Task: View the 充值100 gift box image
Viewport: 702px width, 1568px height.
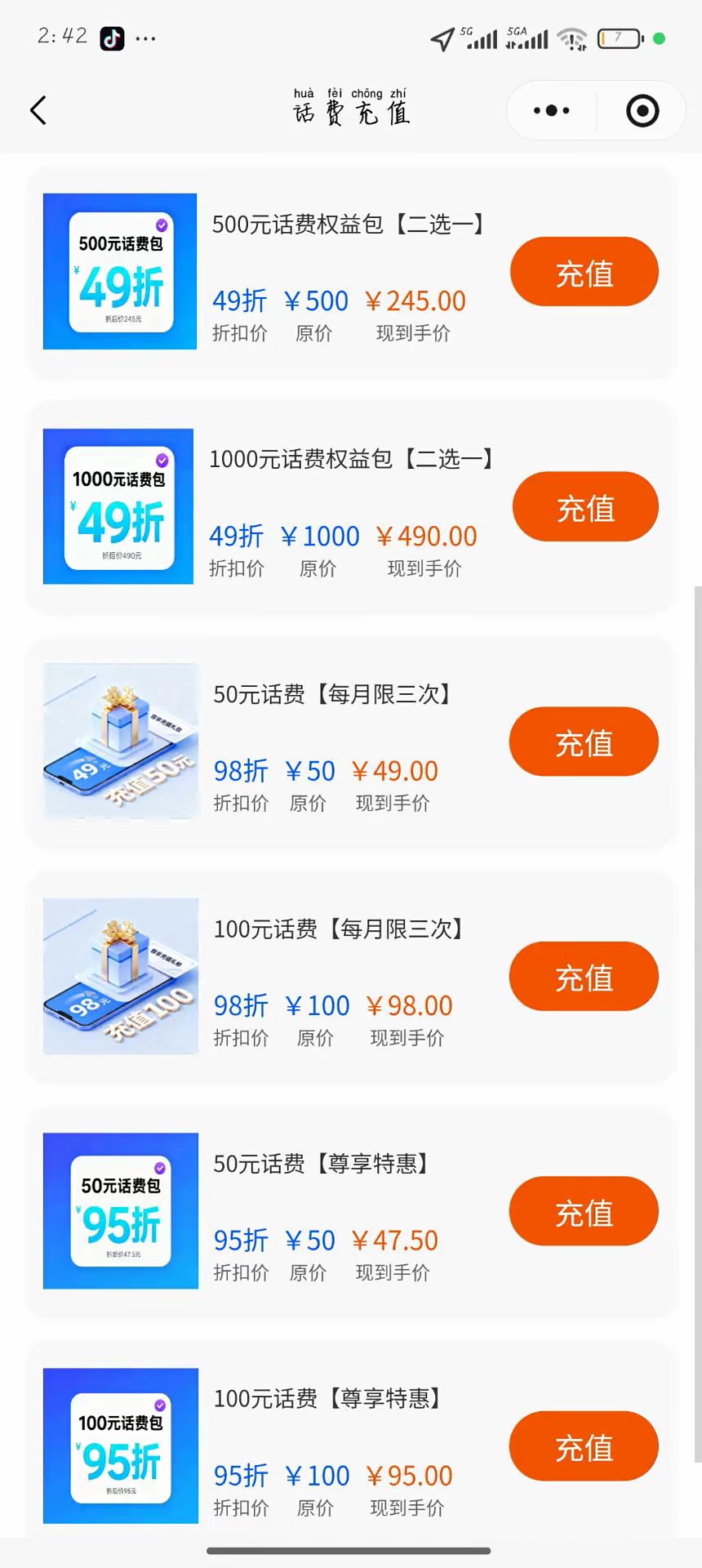Action: (121, 976)
